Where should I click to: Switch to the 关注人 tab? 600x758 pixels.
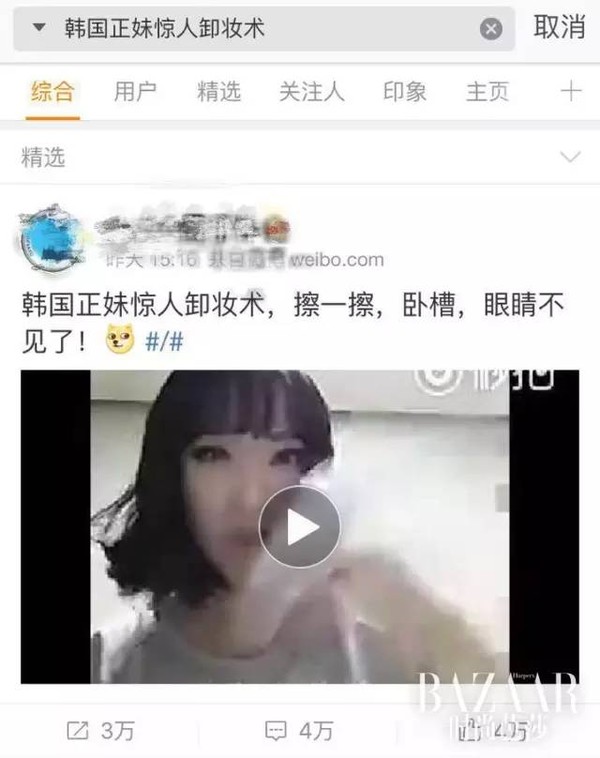pyautogui.click(x=311, y=92)
